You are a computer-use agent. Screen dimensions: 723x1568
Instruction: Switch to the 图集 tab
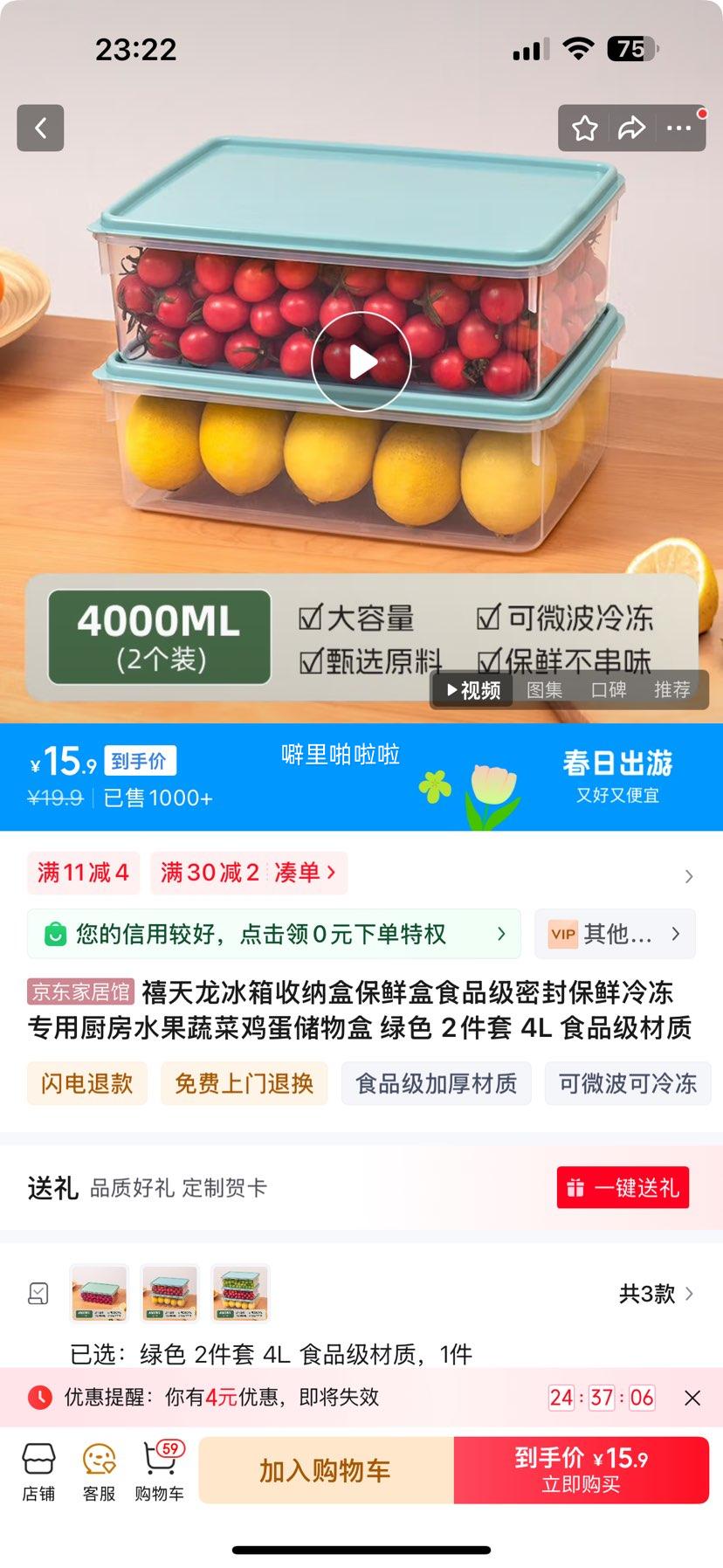[544, 689]
